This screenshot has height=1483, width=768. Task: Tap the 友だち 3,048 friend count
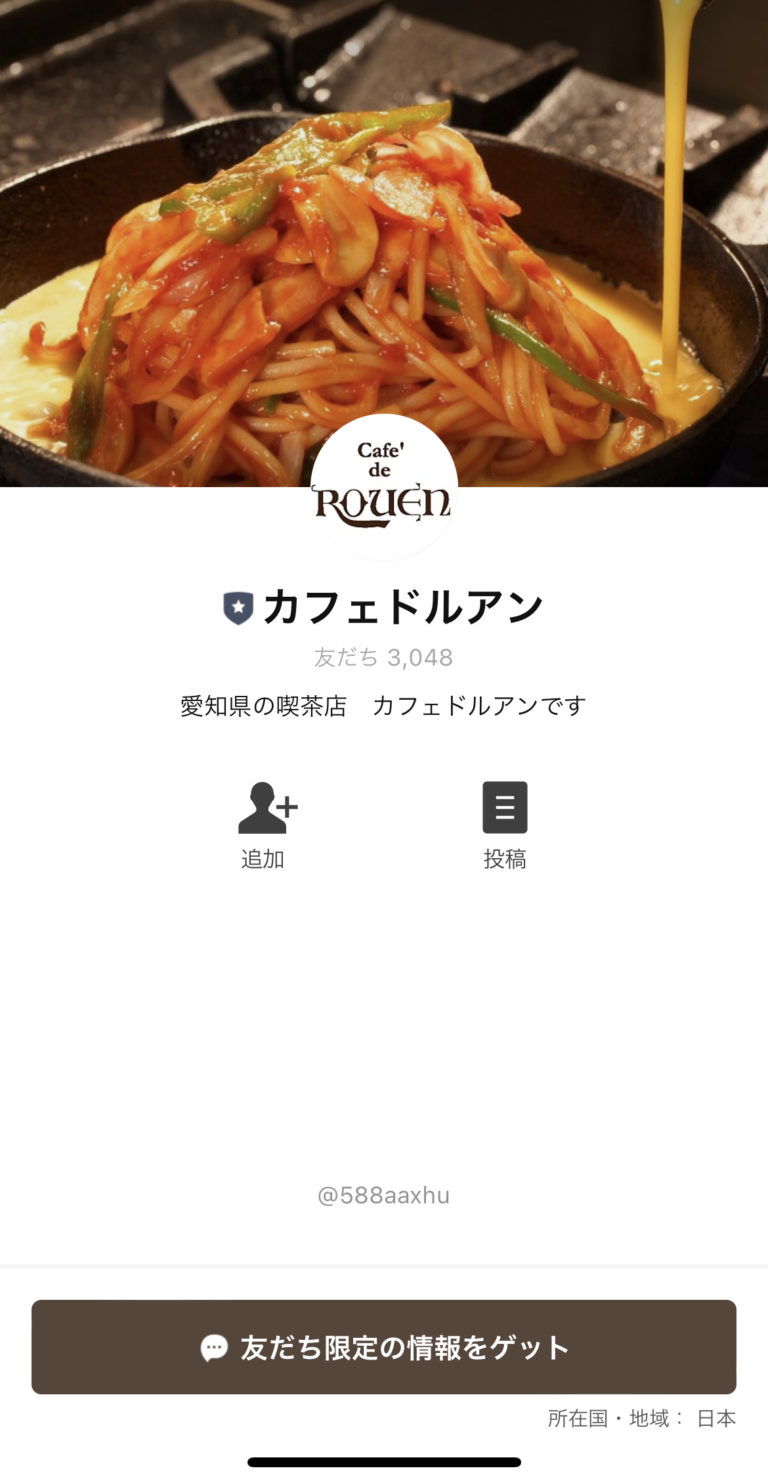pyautogui.click(x=384, y=658)
